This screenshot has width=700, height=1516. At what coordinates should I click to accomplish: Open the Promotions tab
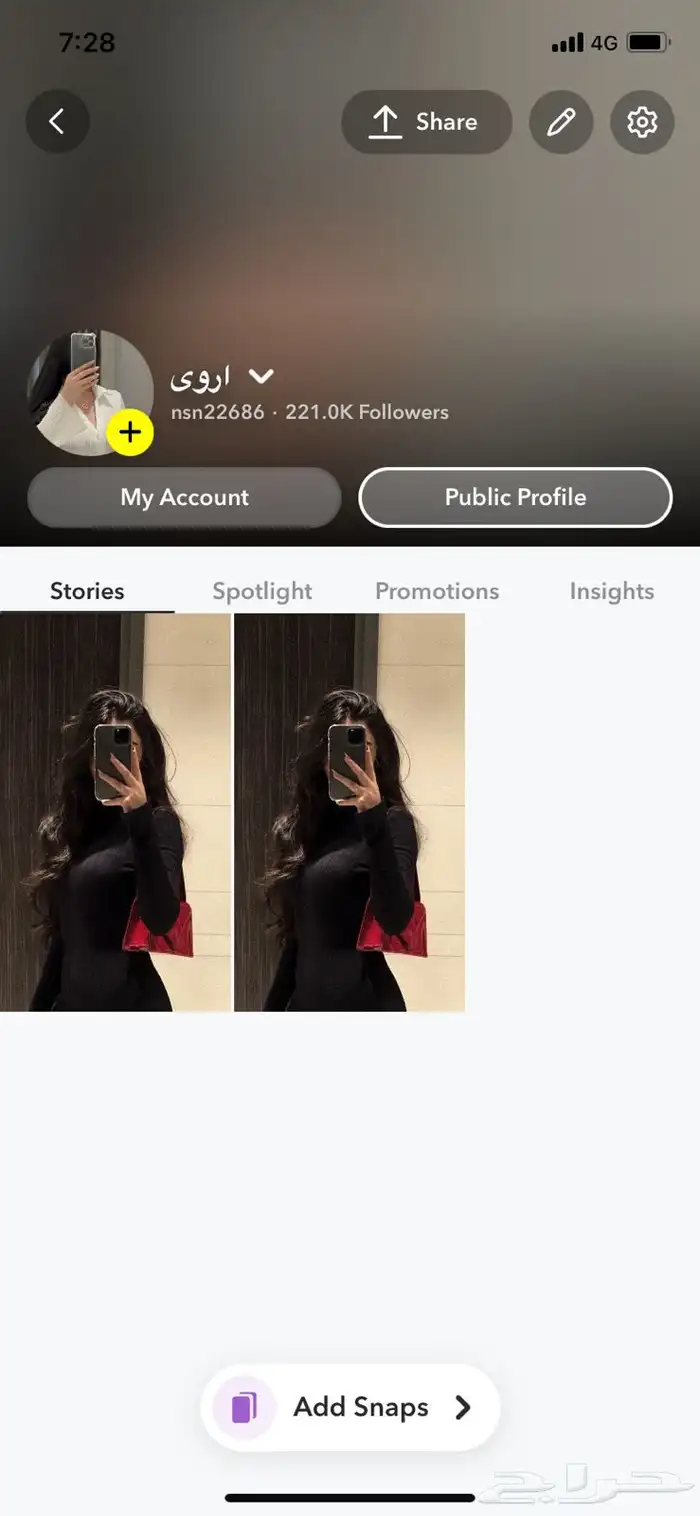[x=437, y=591]
